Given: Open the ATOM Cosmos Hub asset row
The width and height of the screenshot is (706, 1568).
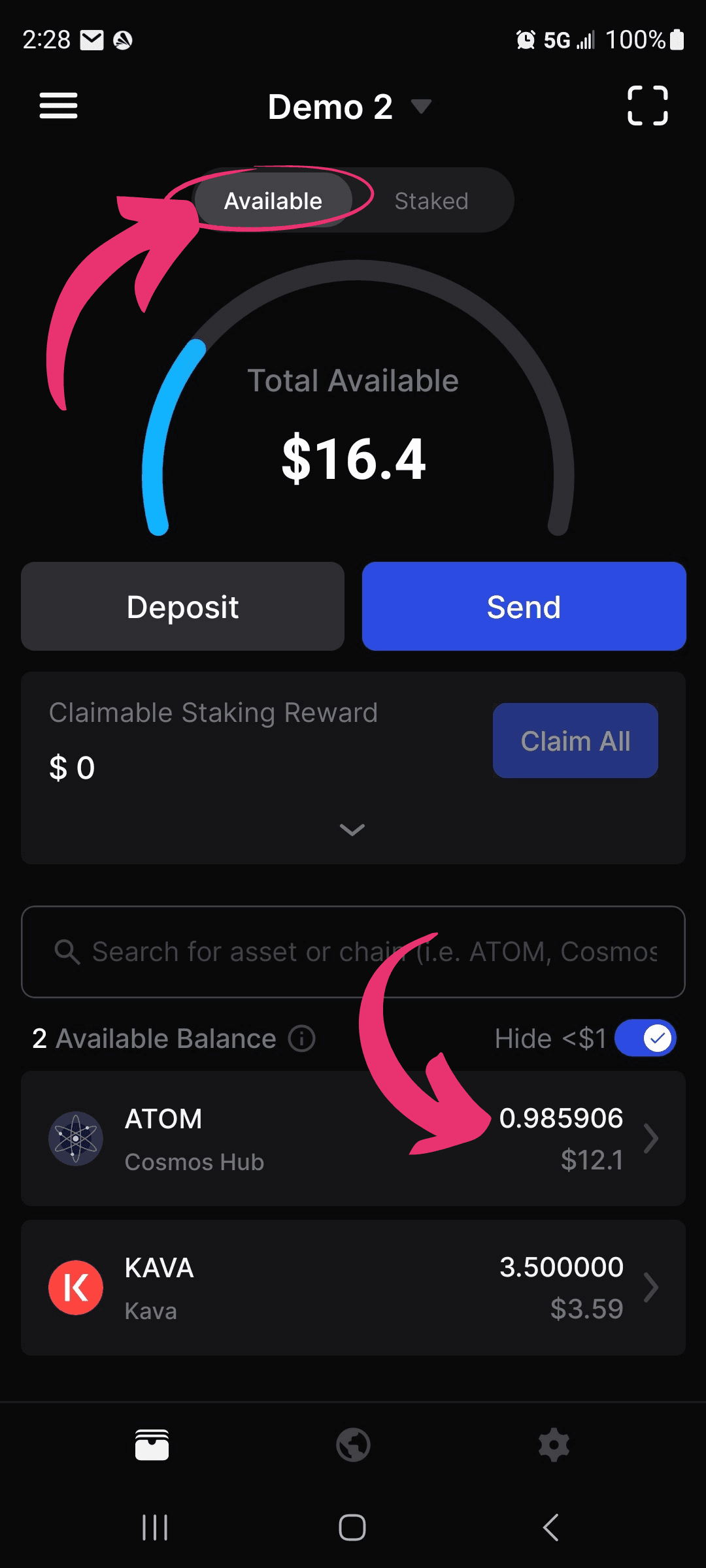Looking at the screenshot, I should tap(353, 1138).
